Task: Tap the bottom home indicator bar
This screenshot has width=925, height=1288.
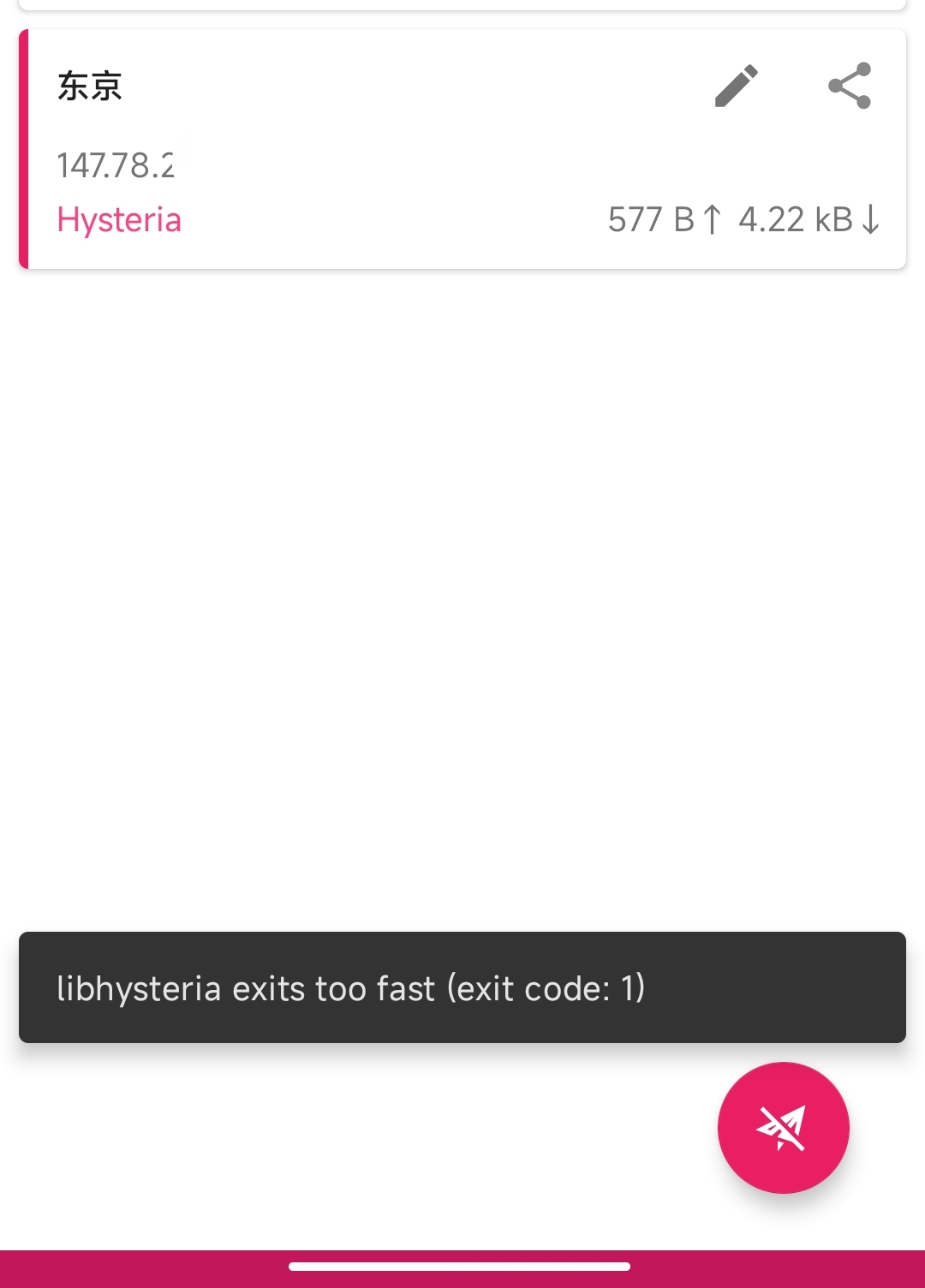Action: click(x=462, y=1267)
